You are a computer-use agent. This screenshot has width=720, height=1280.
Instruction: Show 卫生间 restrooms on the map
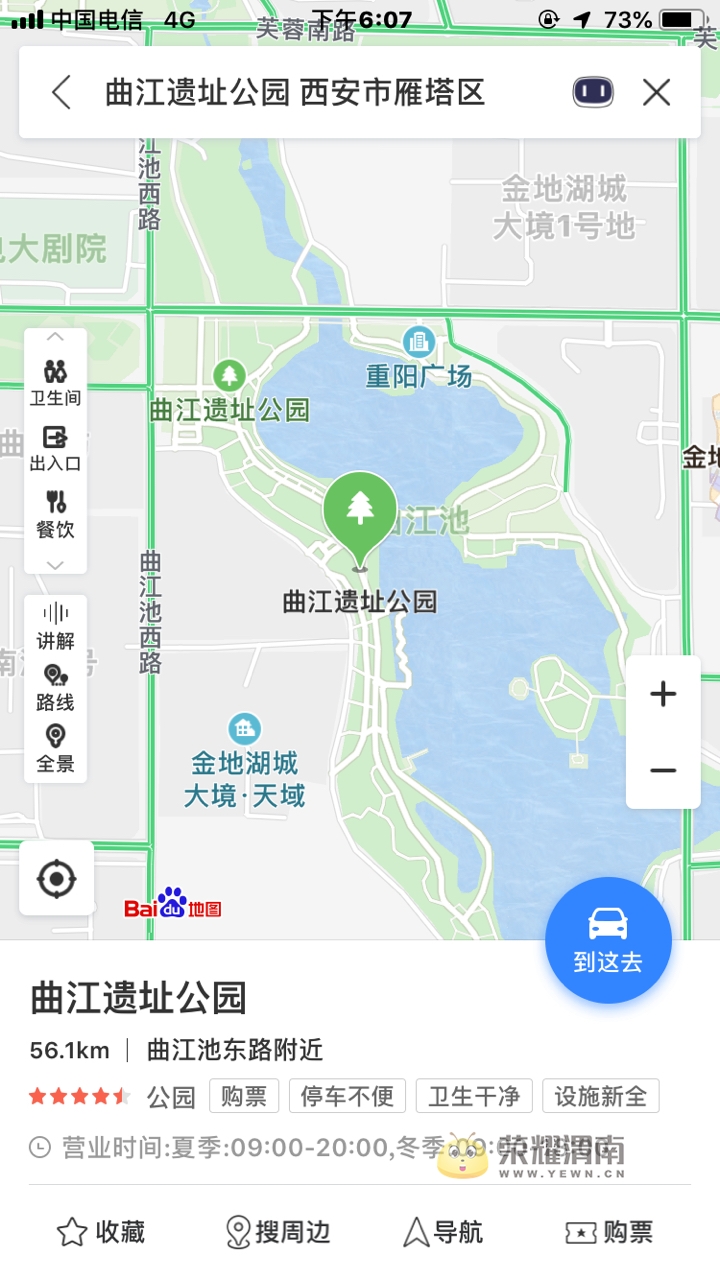point(55,383)
